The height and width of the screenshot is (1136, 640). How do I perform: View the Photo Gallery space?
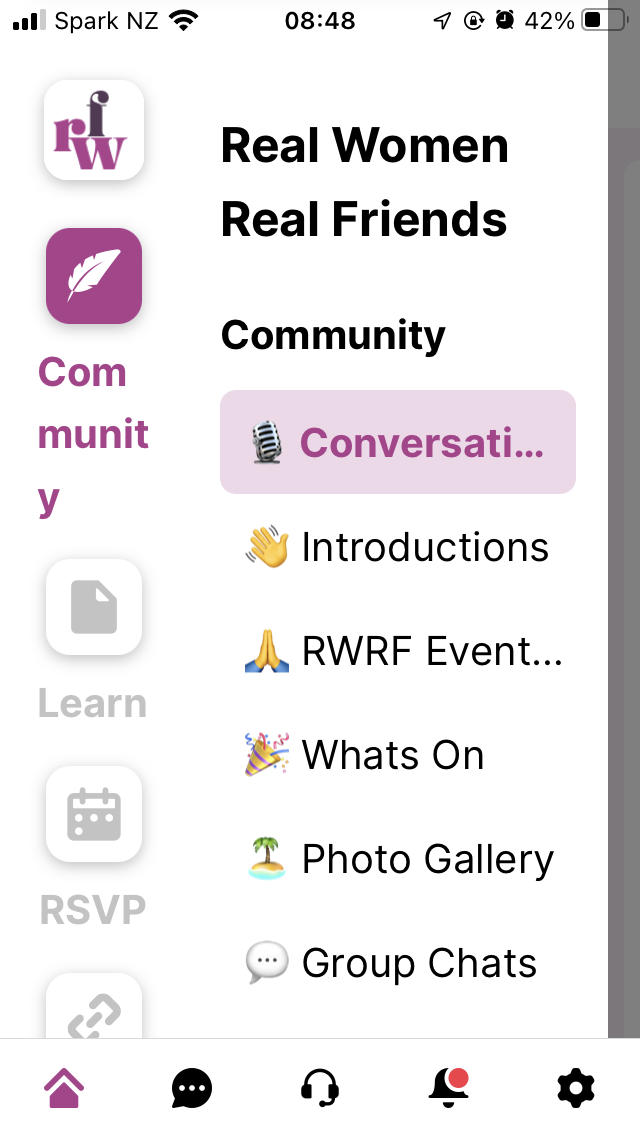click(400, 859)
